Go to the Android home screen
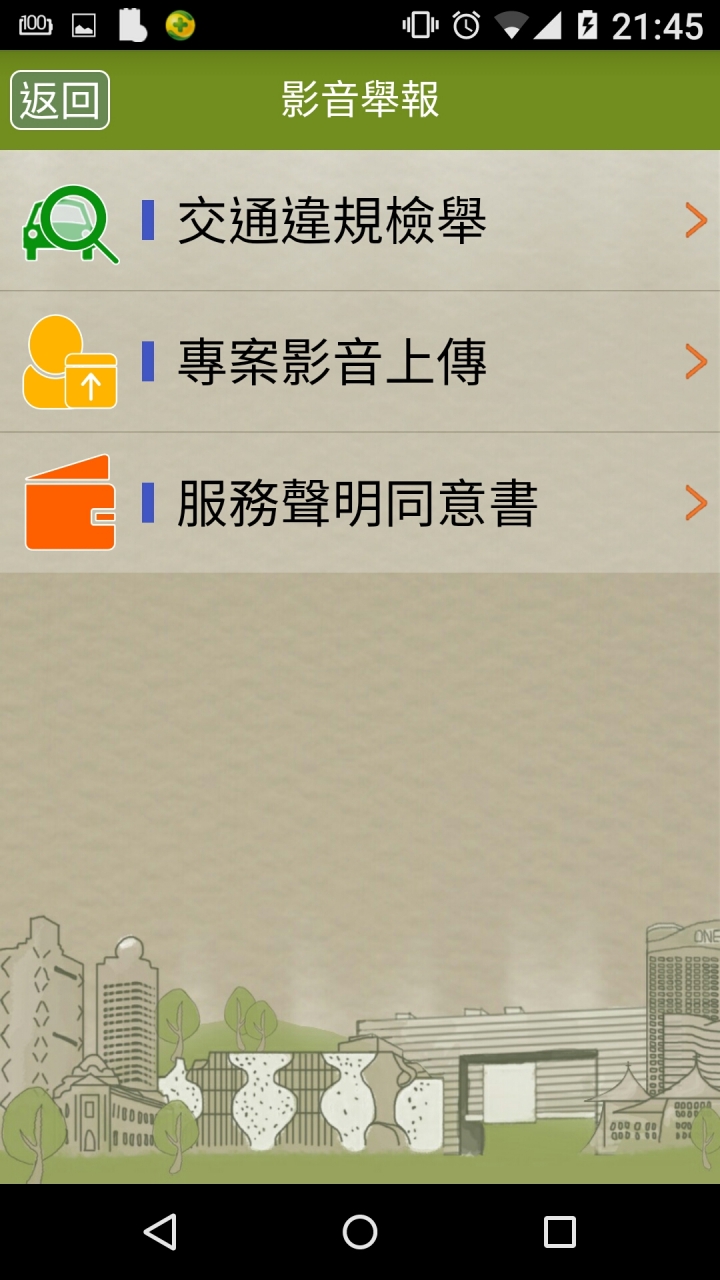This screenshot has height=1280, width=720. pyautogui.click(x=360, y=1232)
